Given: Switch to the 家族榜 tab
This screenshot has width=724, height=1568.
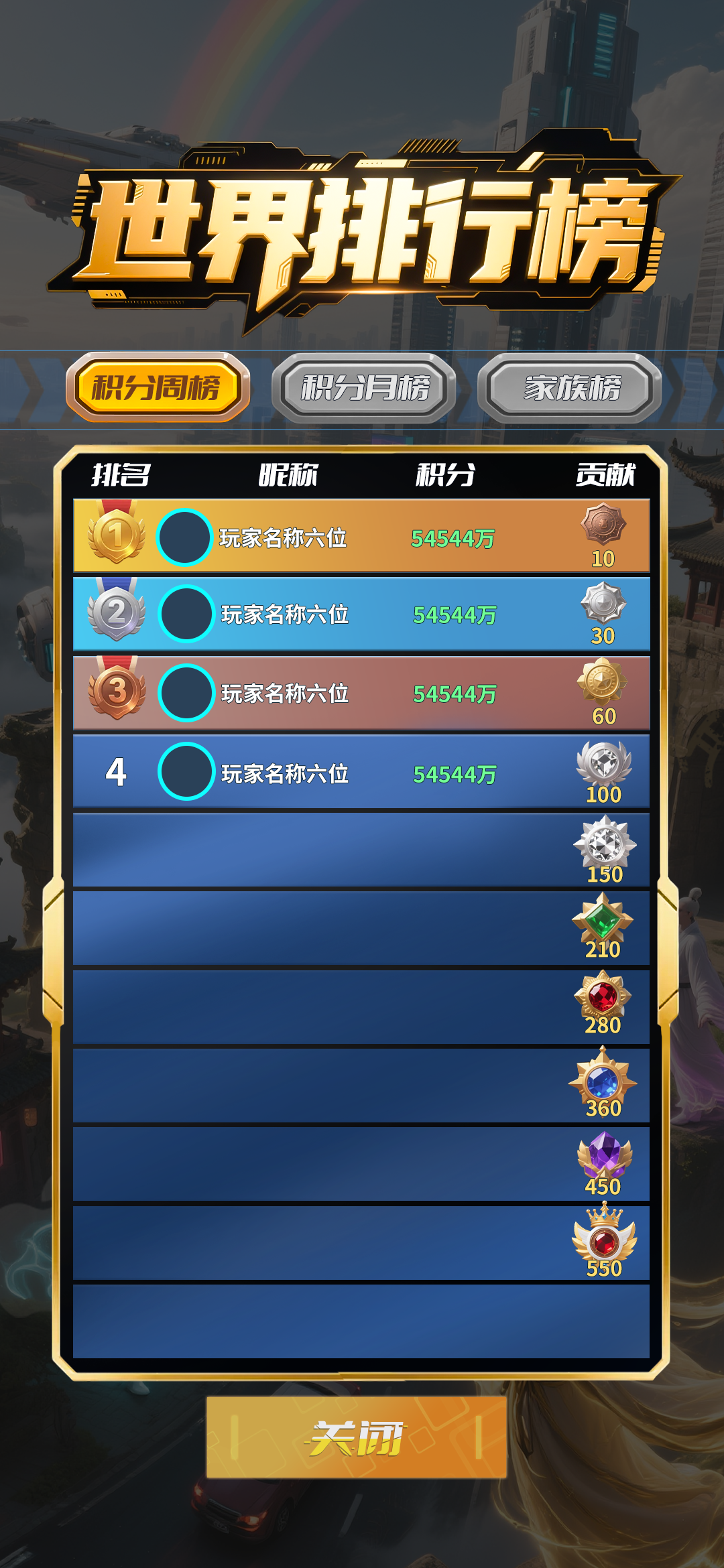Looking at the screenshot, I should pos(570,388).
